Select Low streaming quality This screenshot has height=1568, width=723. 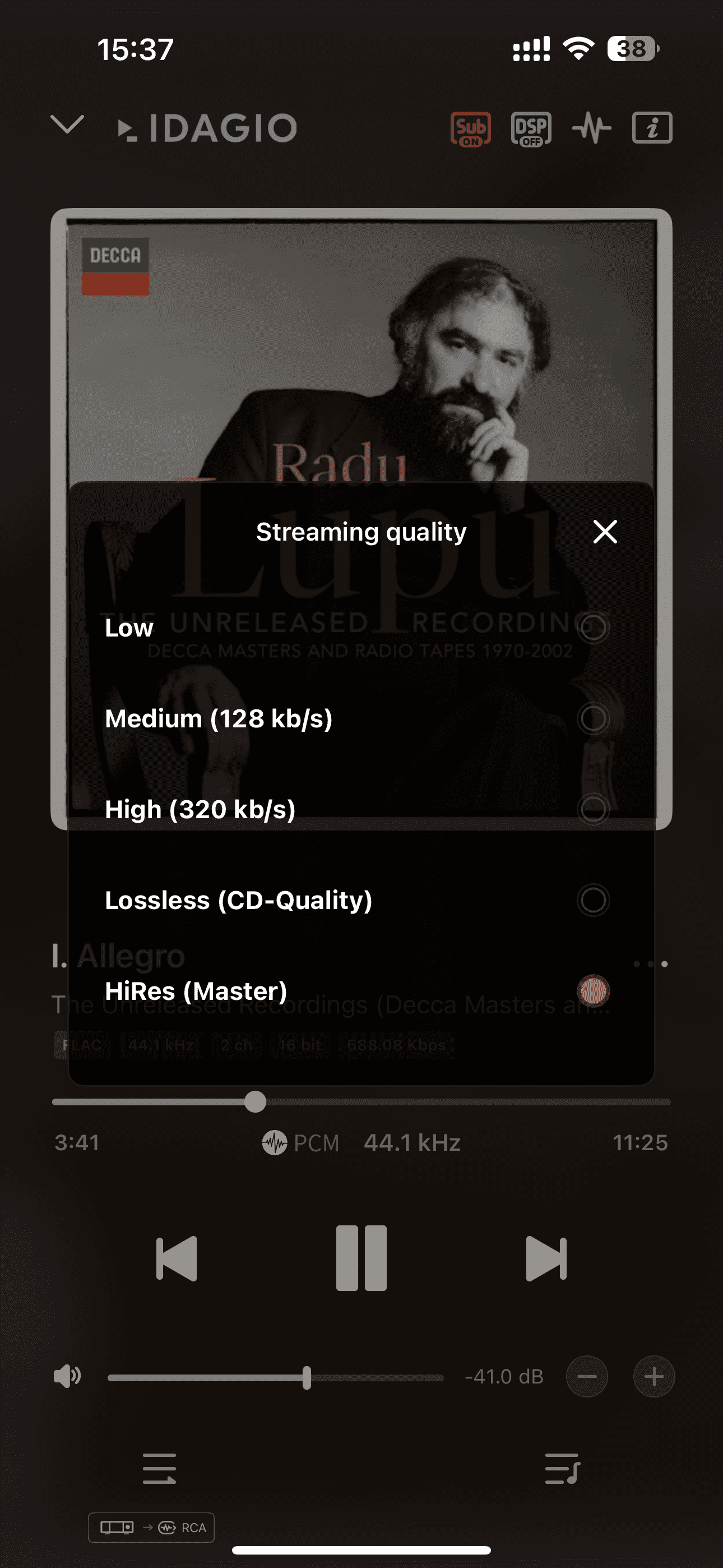593,628
